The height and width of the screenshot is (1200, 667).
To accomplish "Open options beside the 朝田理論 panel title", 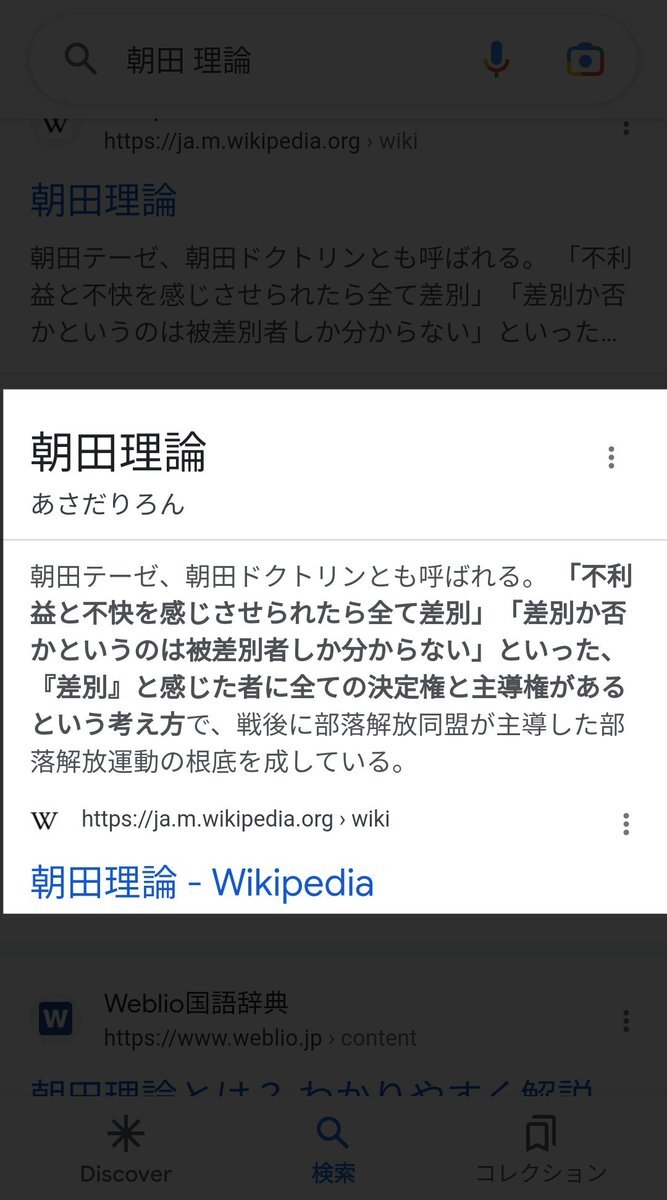I will (611, 458).
